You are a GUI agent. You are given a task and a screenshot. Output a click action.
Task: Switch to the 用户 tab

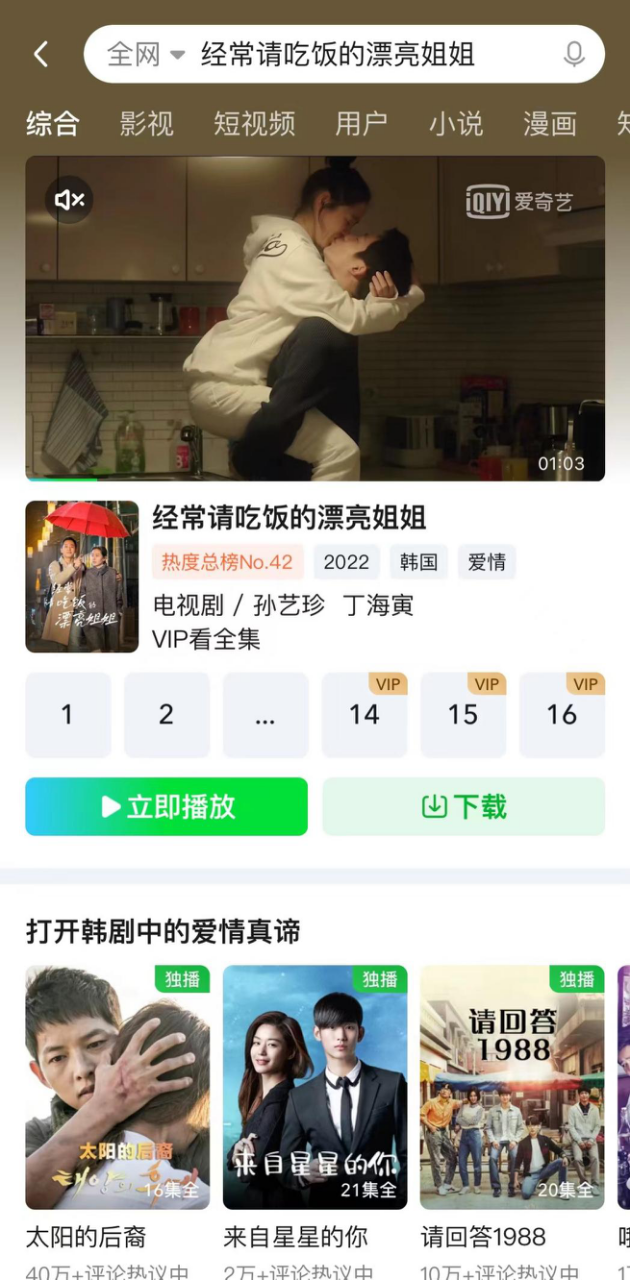click(361, 124)
